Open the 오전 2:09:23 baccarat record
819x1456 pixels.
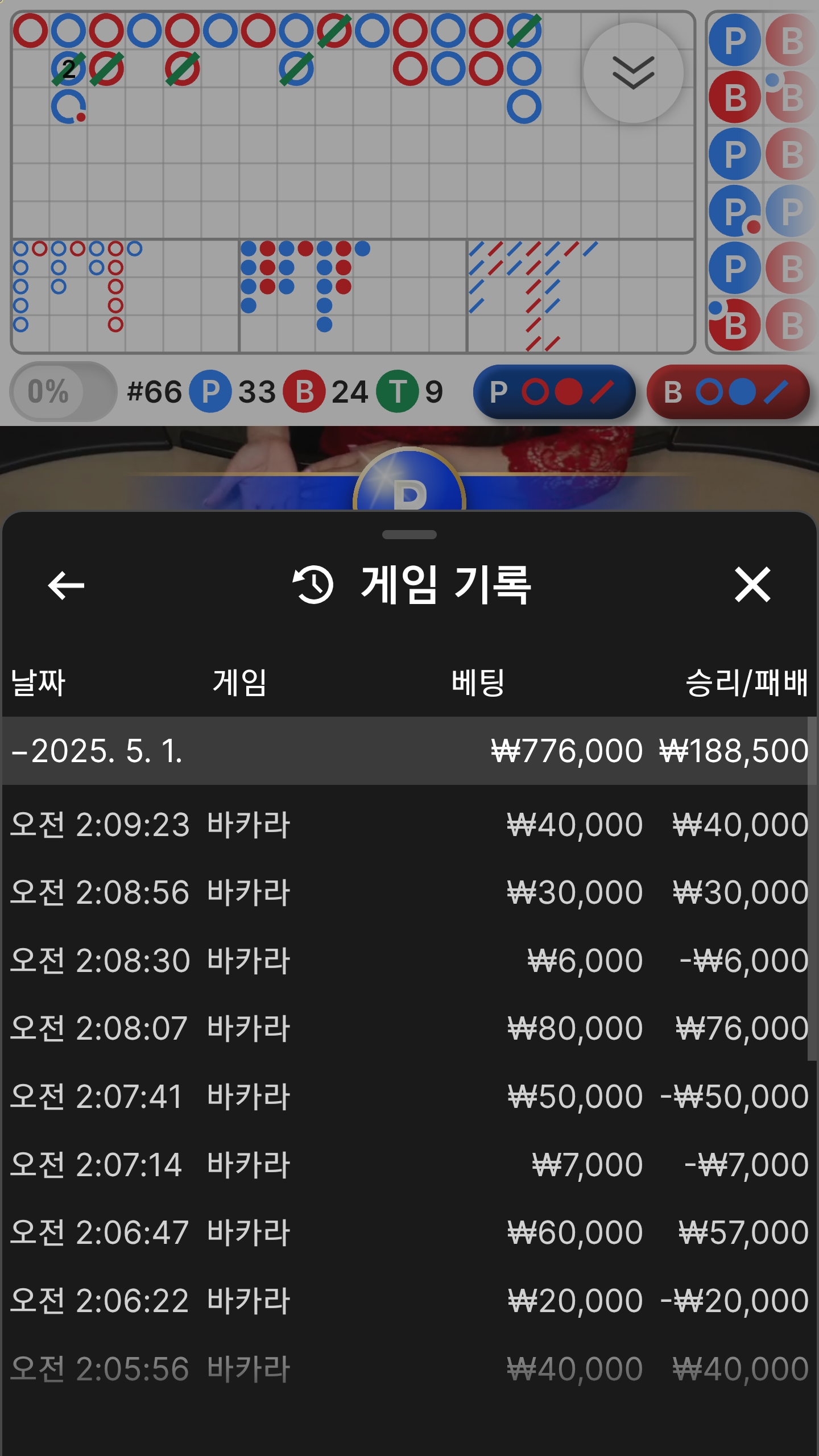[x=409, y=825]
